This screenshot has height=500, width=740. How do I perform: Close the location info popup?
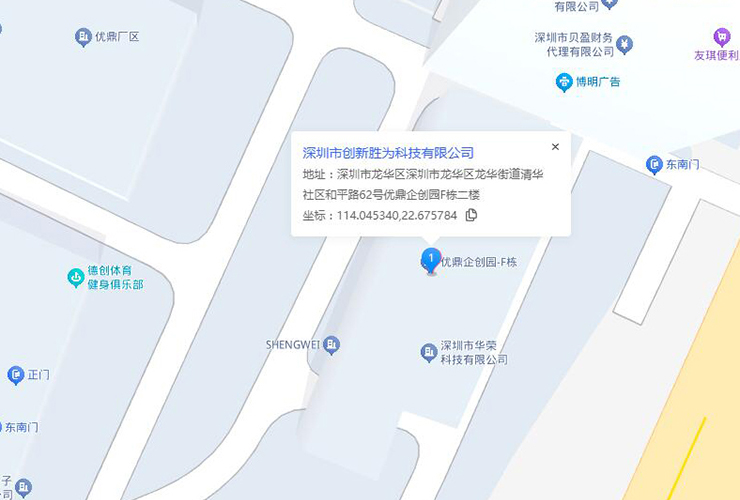(555, 147)
